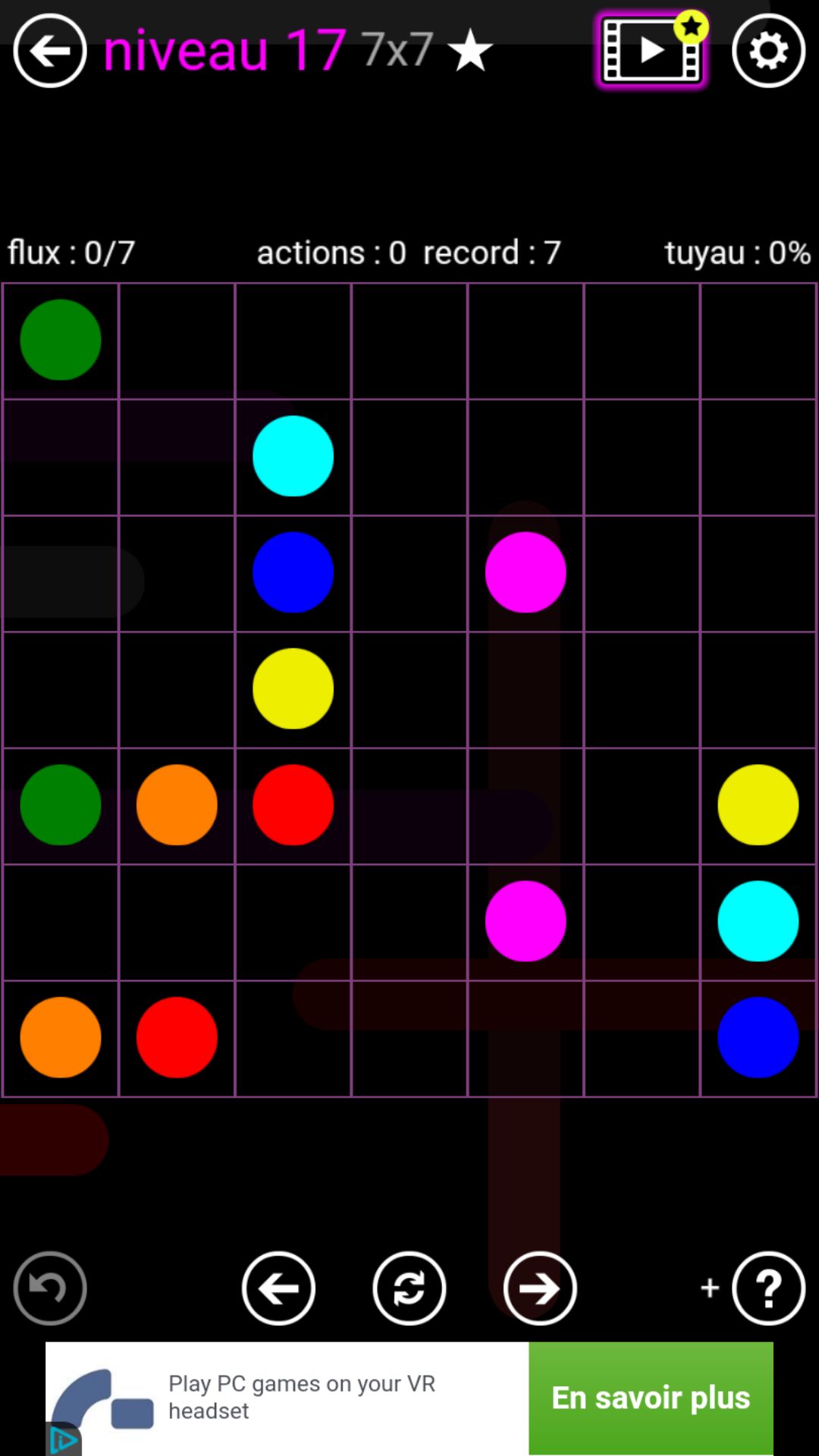
Task: Restart the current level
Action: pyautogui.click(x=409, y=1288)
